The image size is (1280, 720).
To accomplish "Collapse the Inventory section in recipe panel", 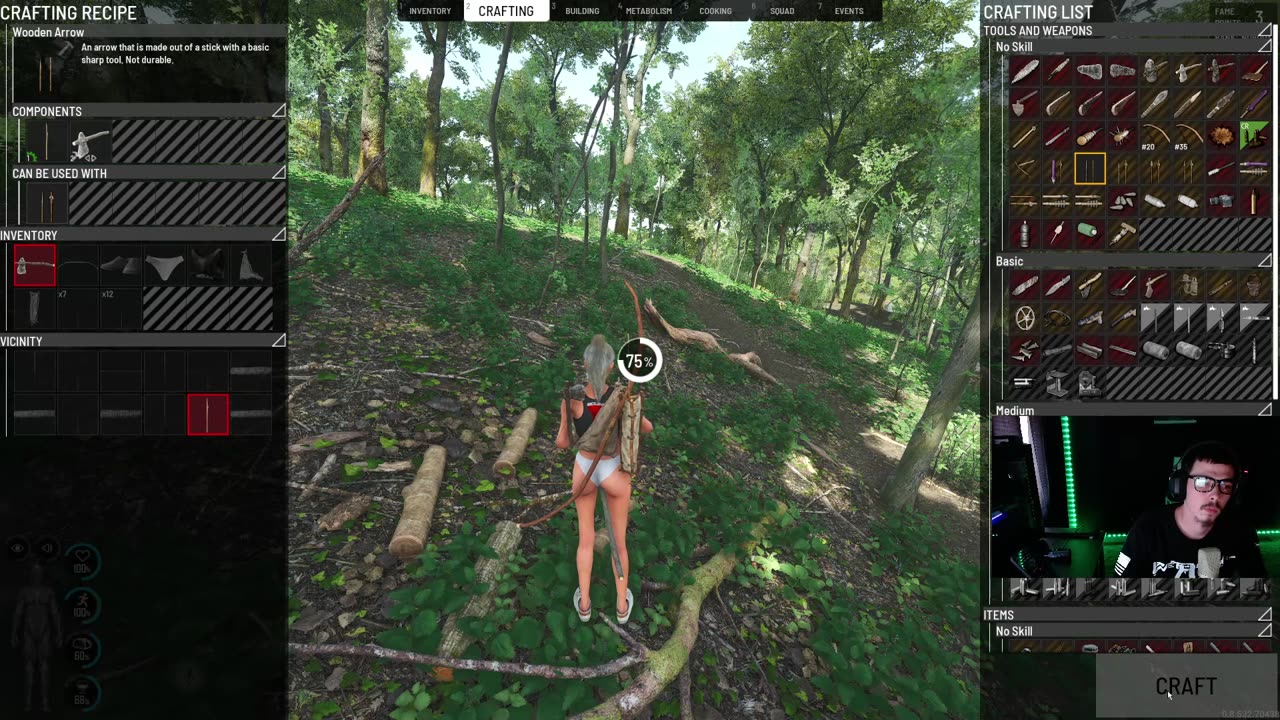I will (278, 235).
